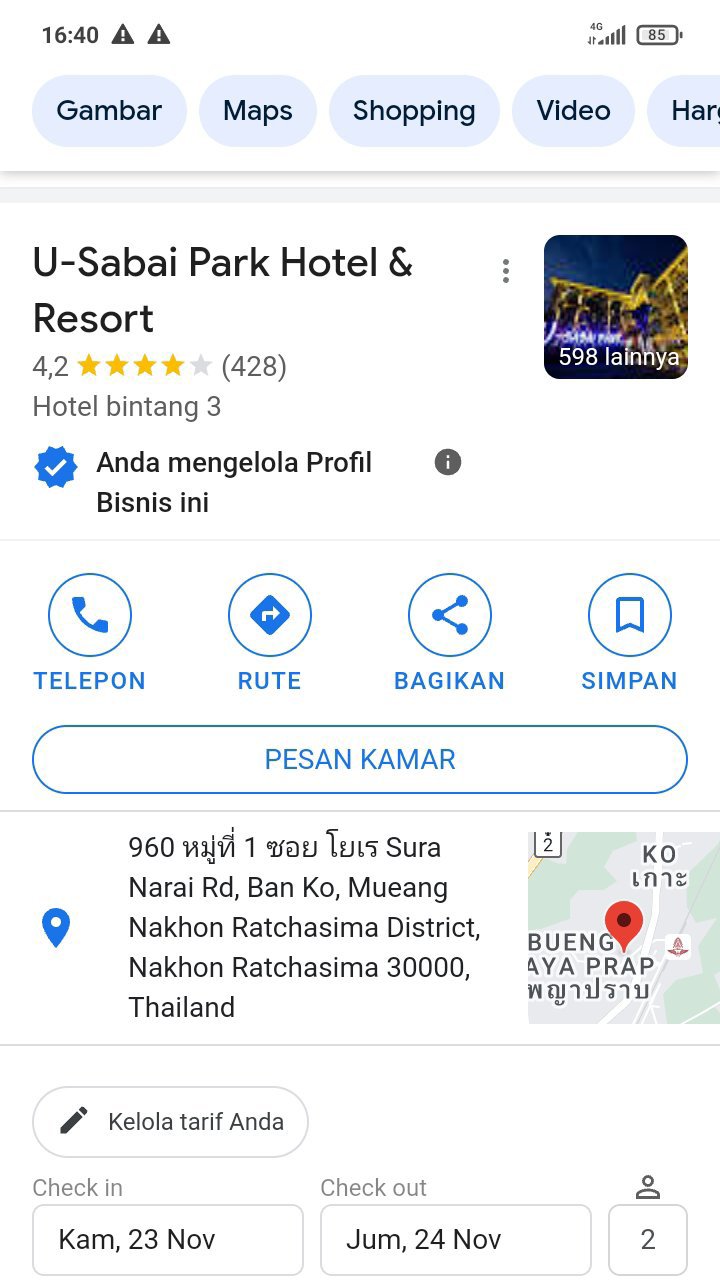Save the hotel with SIMPAN
This screenshot has width=720, height=1280.
click(x=629, y=616)
